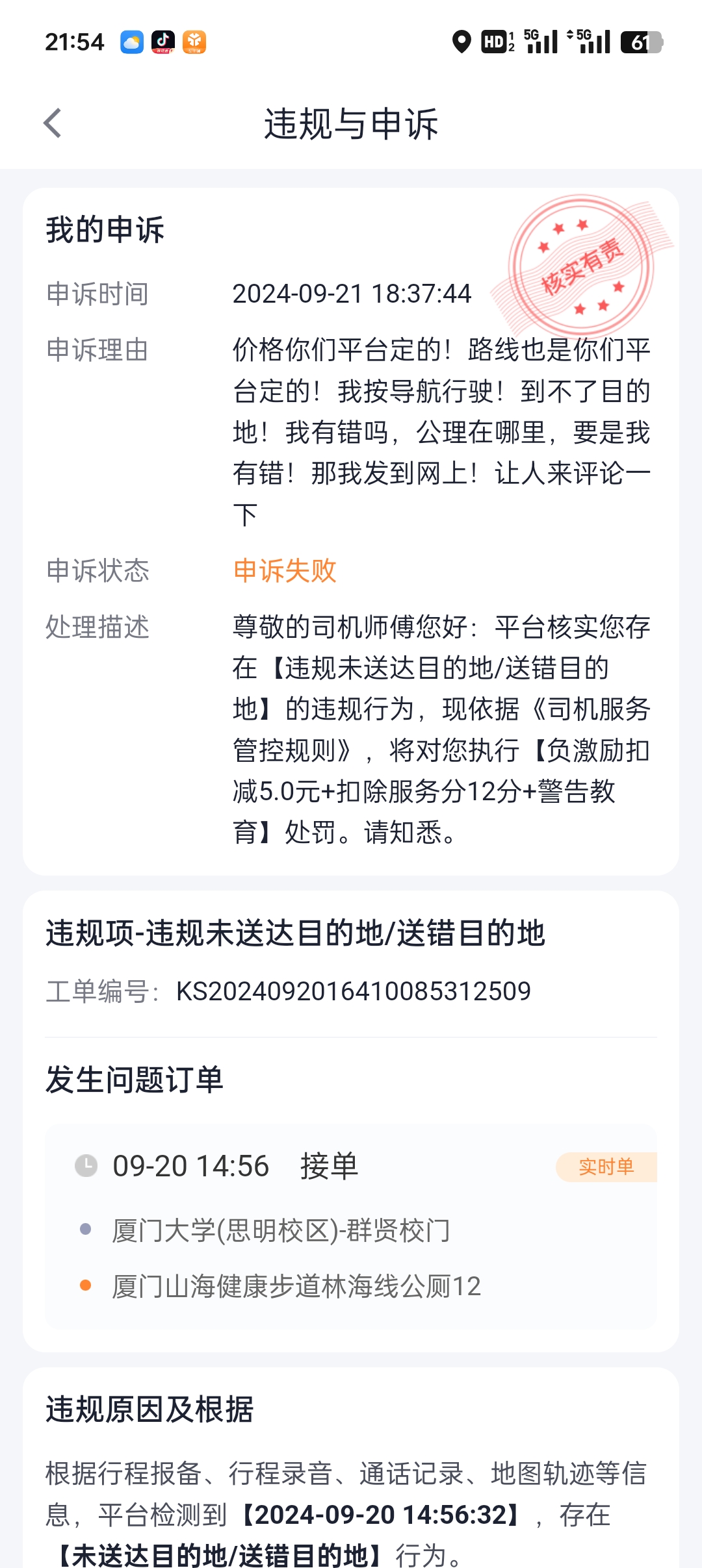Tap the 5G signal indicator
The image size is (702, 1568).
click(x=539, y=42)
